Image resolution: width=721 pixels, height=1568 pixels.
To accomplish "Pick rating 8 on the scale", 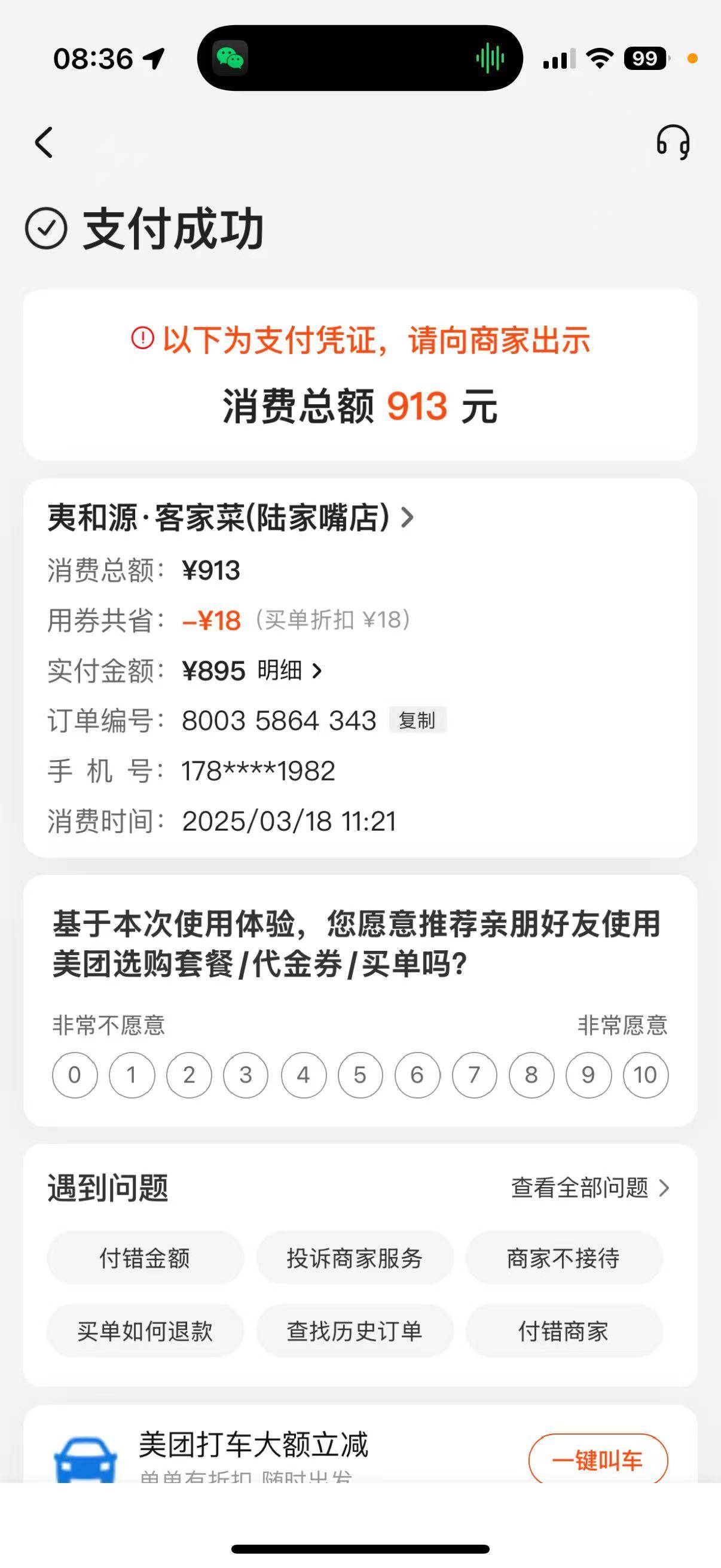I will pos(531,1075).
